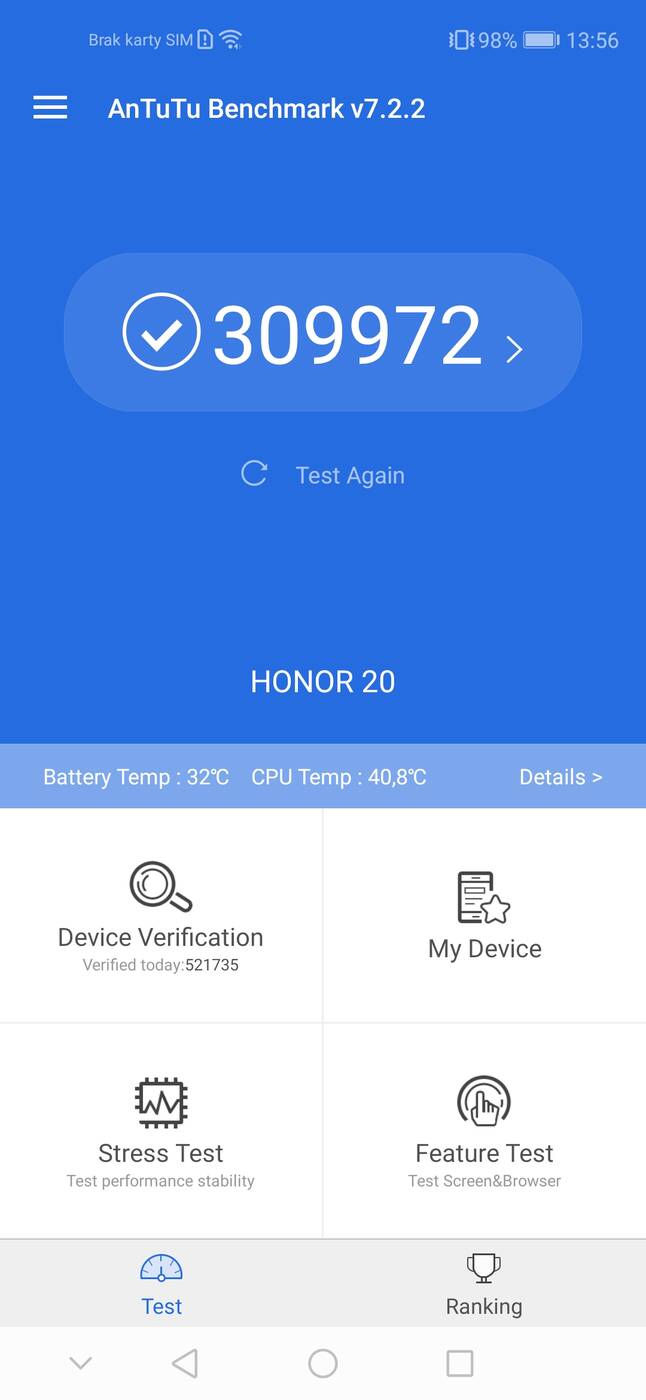Open the hamburger drawer menu
Screen dimensions: 646x1400
50,108
